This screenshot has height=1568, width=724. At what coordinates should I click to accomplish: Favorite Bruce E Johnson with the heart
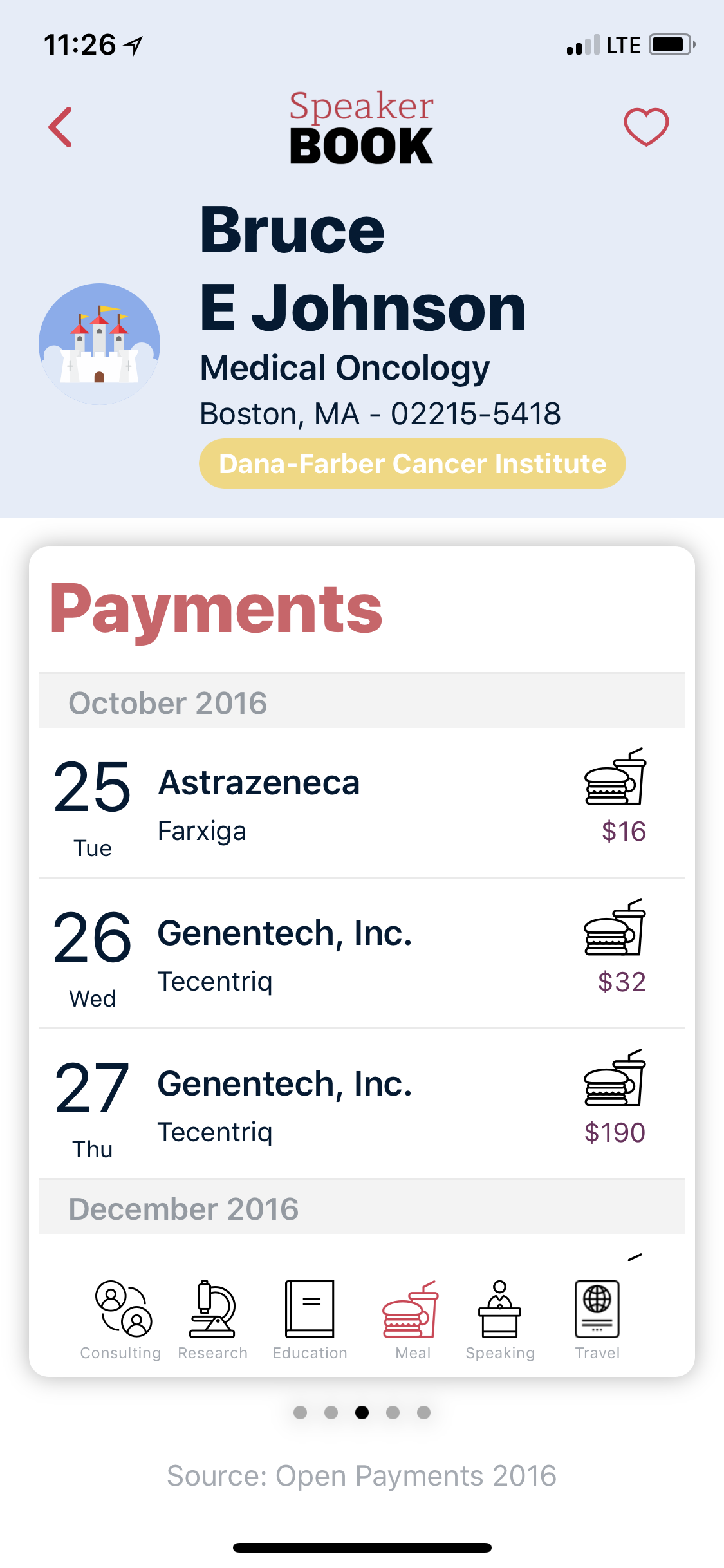[x=645, y=126]
